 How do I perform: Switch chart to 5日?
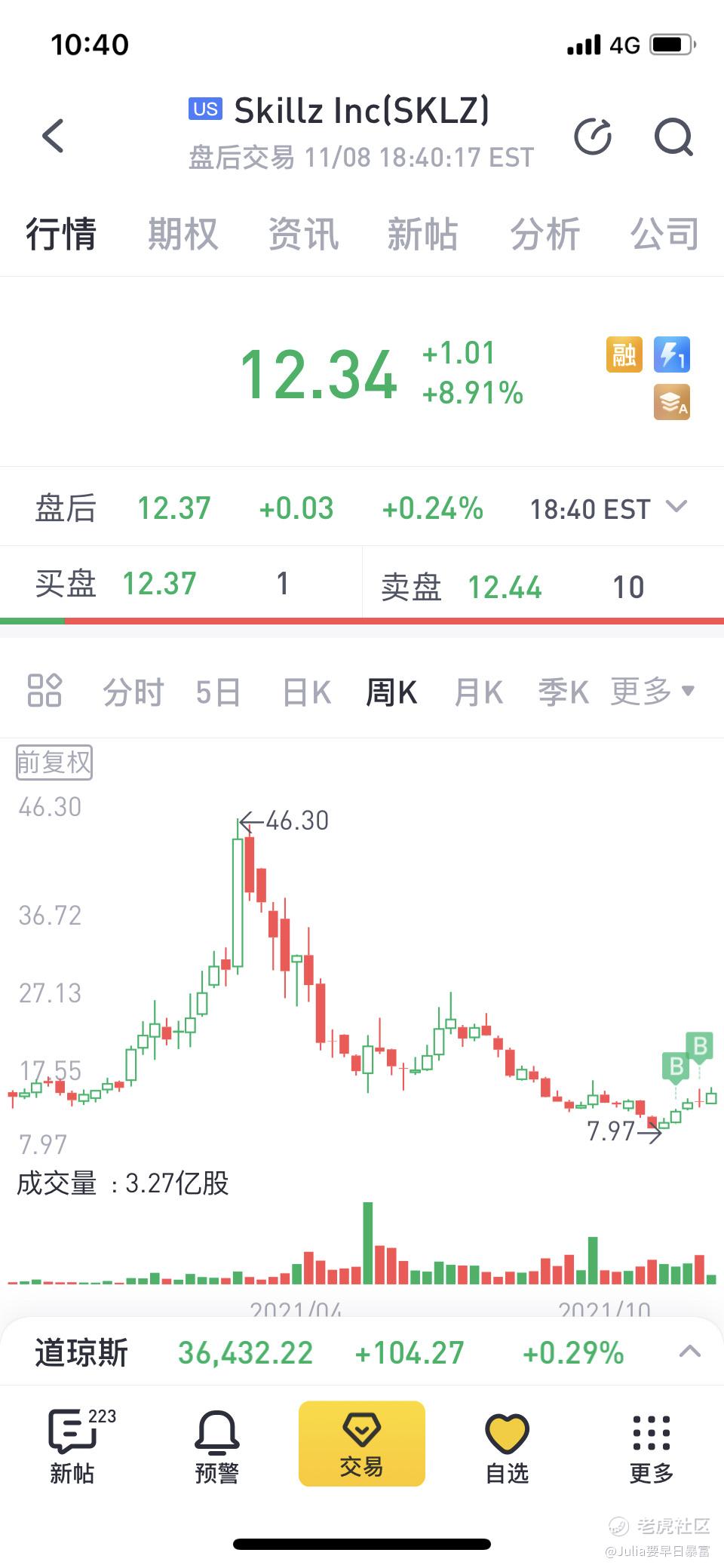(218, 692)
